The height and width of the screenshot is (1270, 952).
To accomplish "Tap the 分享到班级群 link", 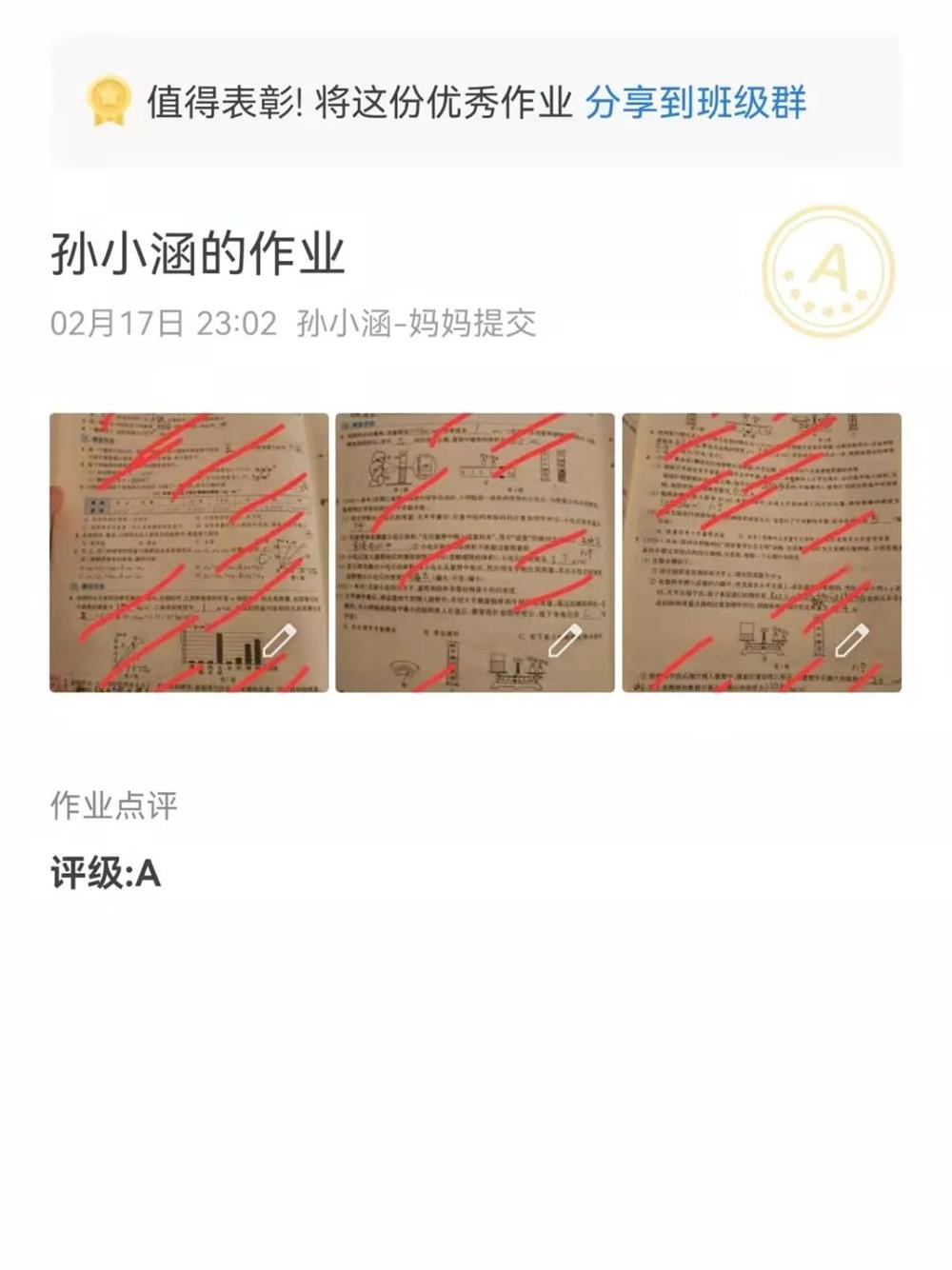I will [695, 102].
